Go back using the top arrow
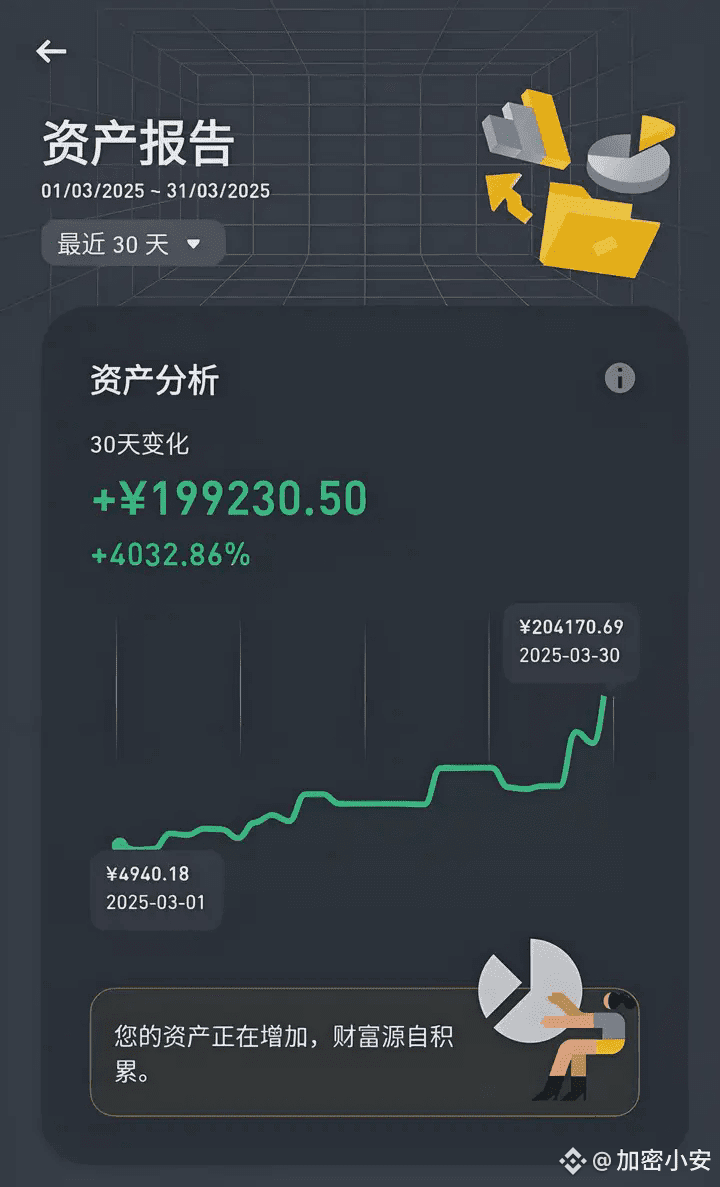 [51, 51]
